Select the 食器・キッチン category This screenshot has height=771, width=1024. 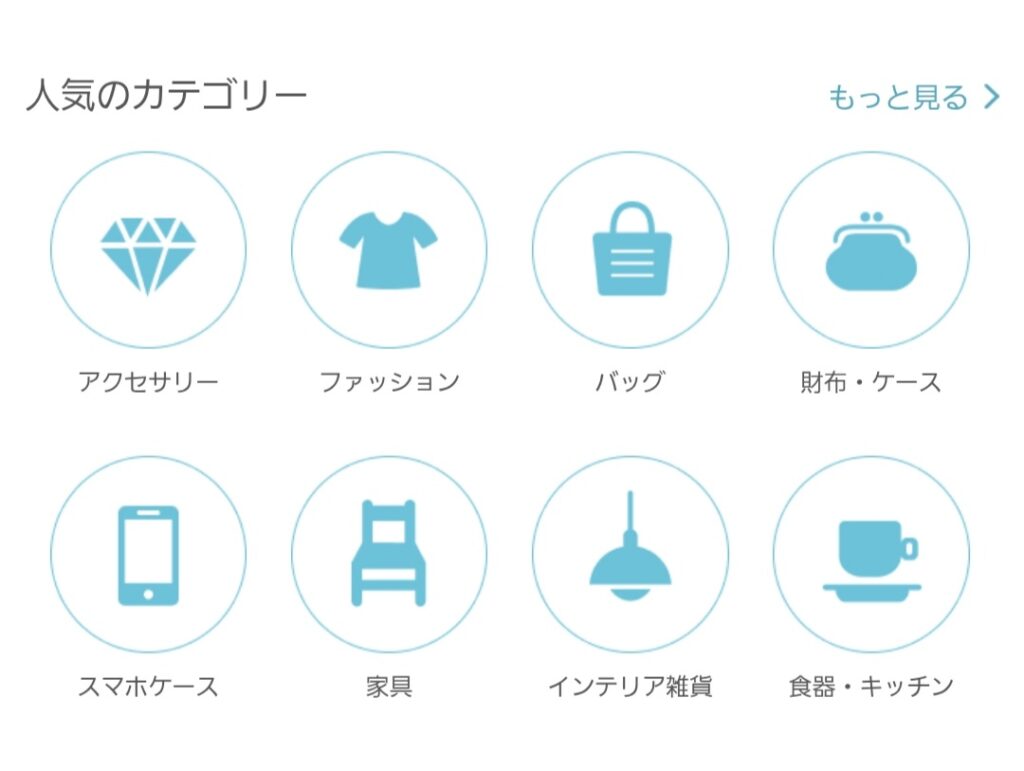(871, 554)
